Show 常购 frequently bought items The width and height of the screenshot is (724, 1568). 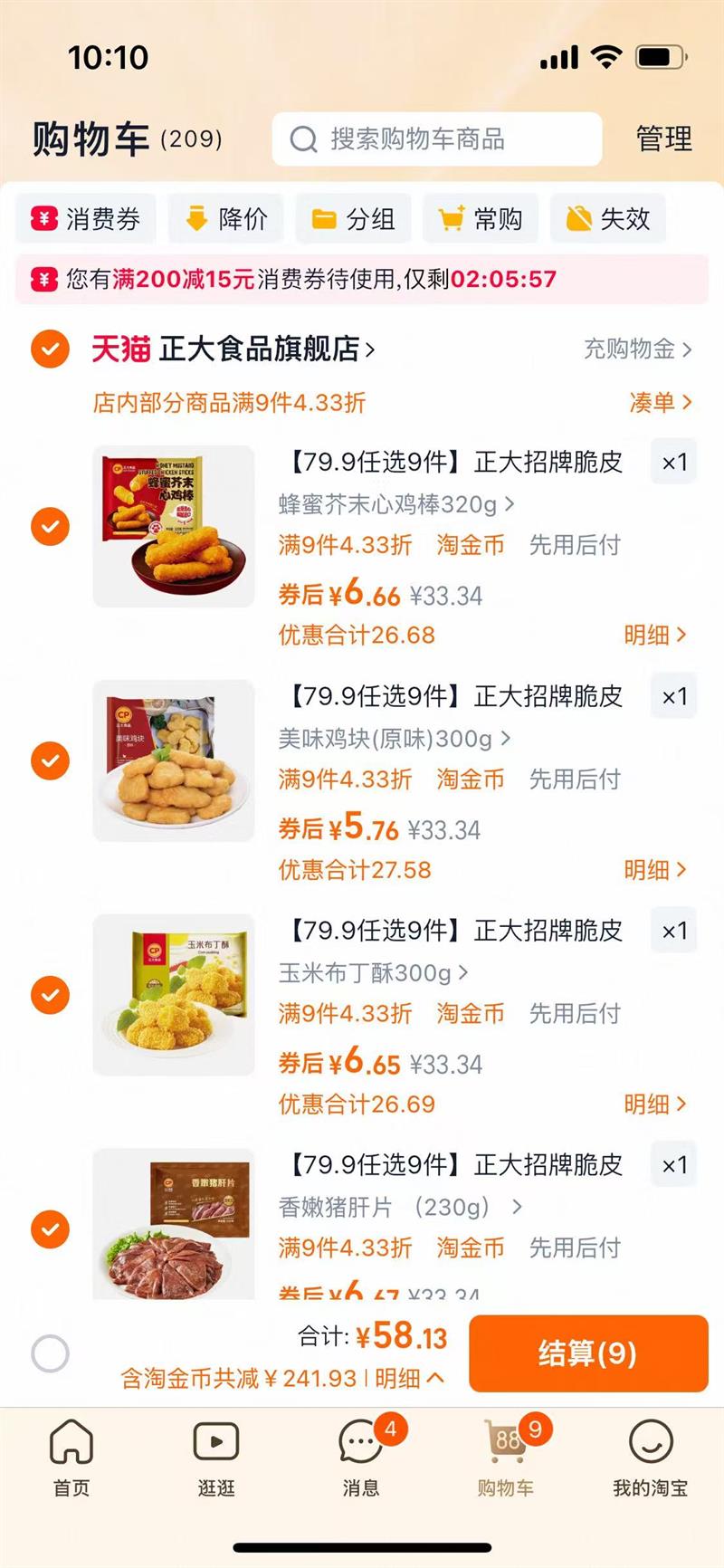(x=481, y=219)
